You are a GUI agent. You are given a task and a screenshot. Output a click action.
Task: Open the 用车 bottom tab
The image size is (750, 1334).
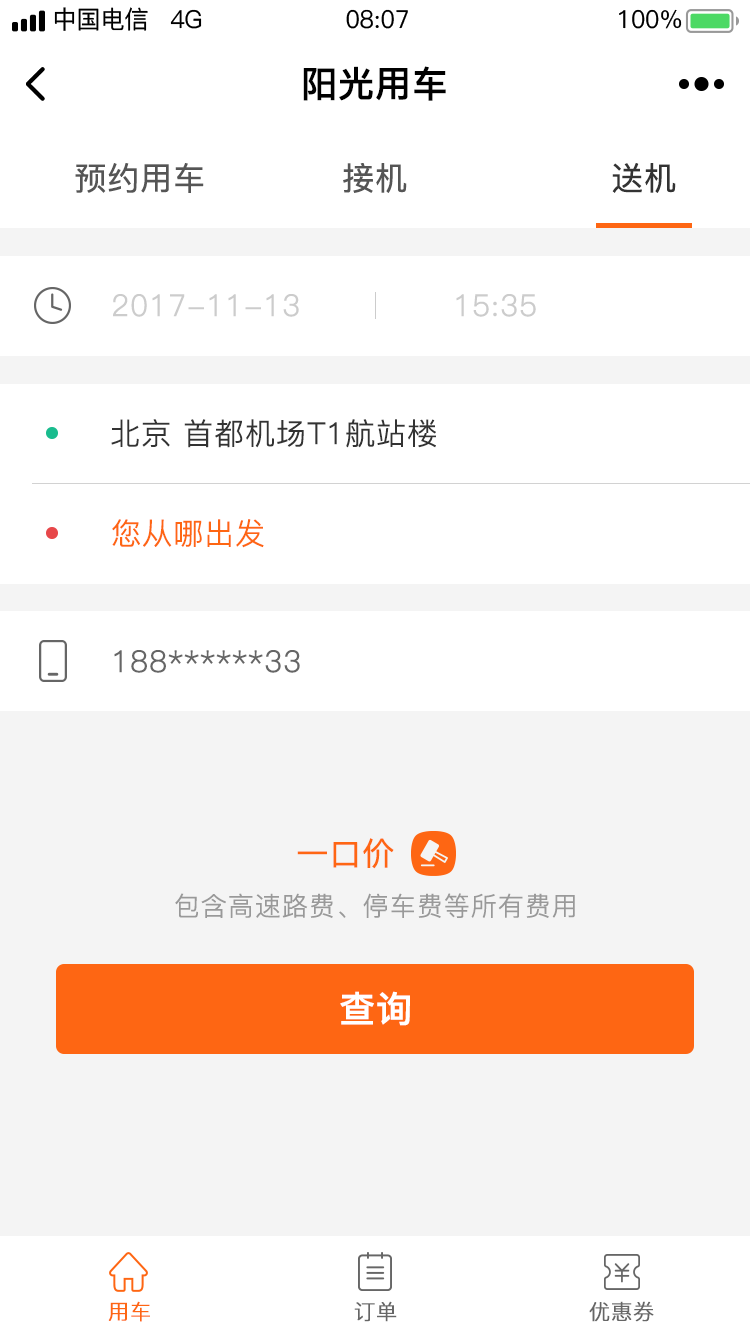tap(129, 1286)
